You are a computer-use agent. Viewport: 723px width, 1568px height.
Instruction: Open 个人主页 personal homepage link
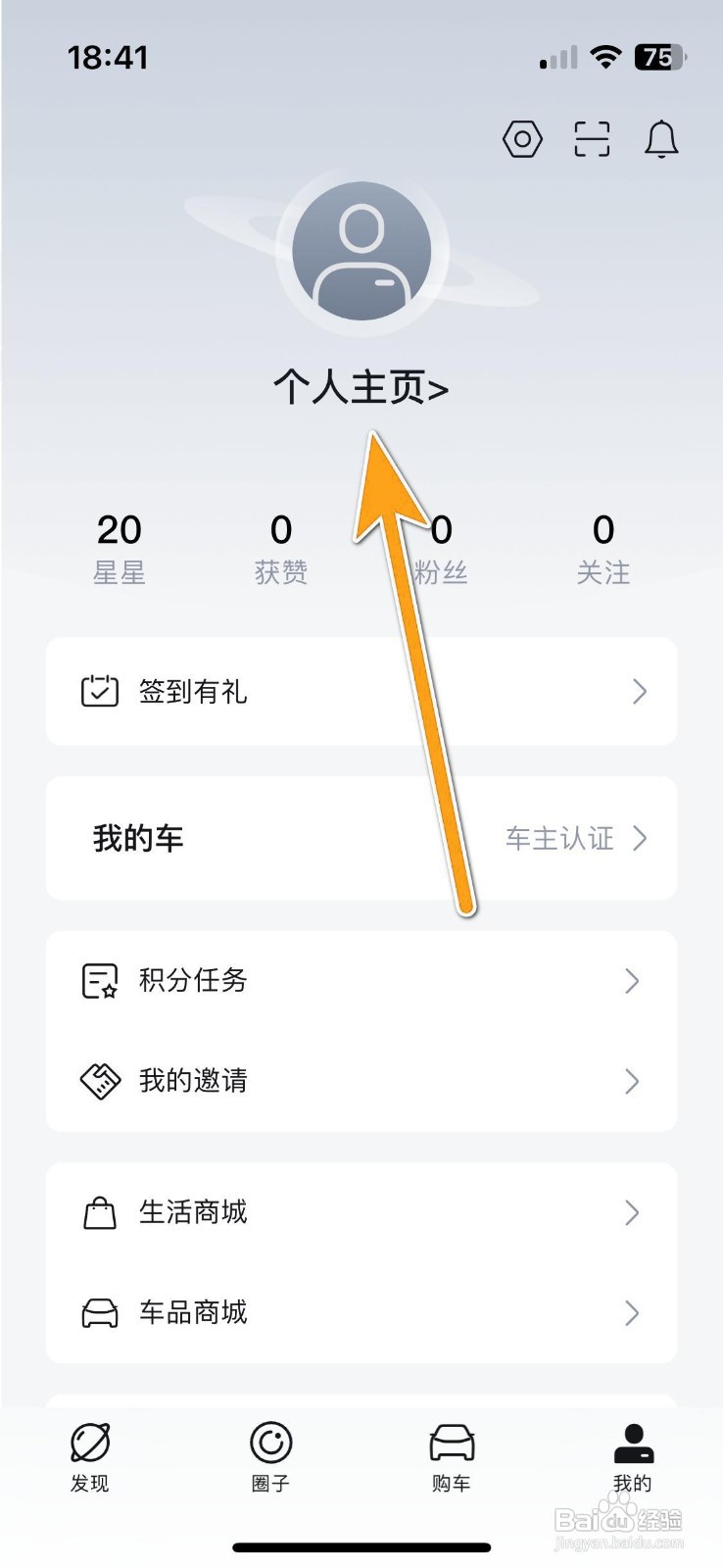(x=361, y=386)
